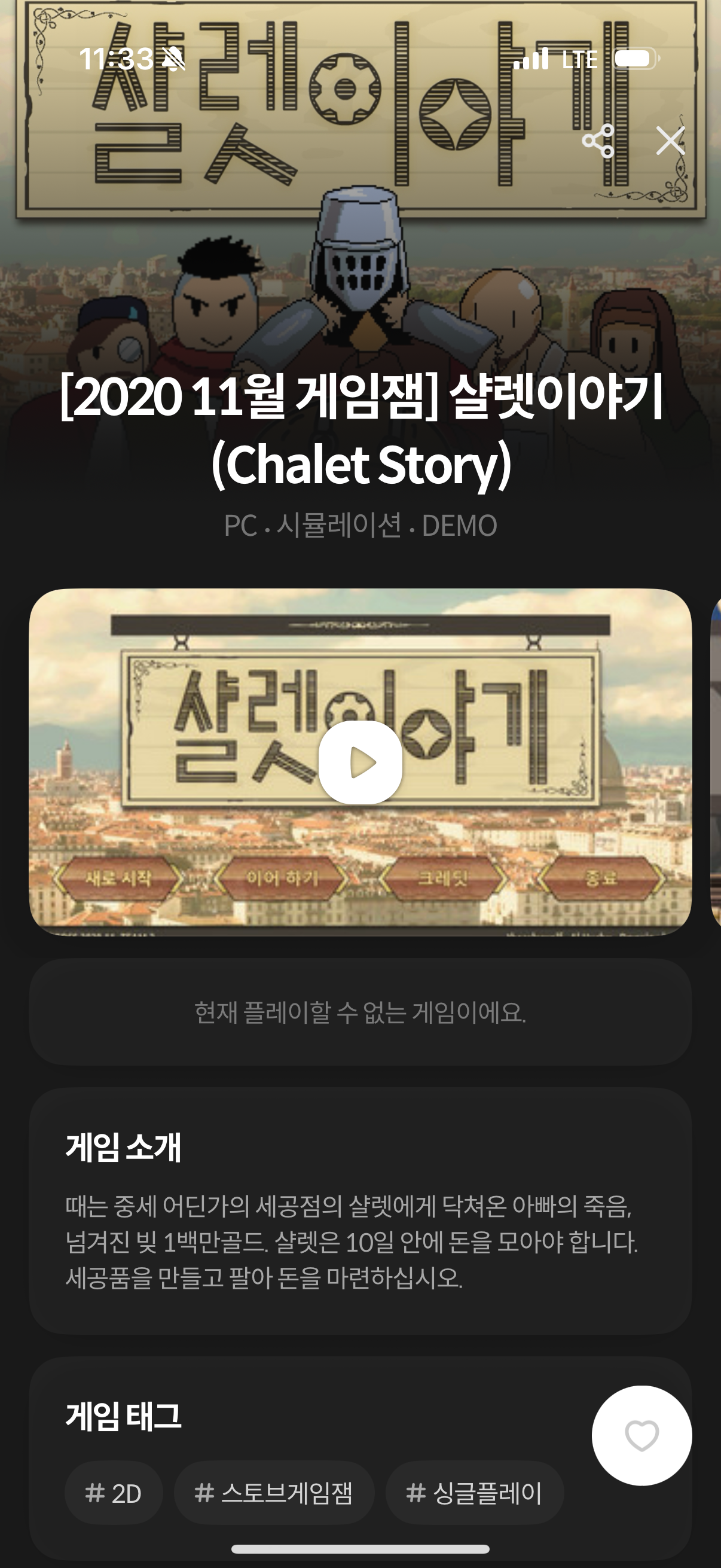The height and width of the screenshot is (1568, 721).
Task: Open the # 스토브게임잼 tag
Action: tap(274, 1493)
